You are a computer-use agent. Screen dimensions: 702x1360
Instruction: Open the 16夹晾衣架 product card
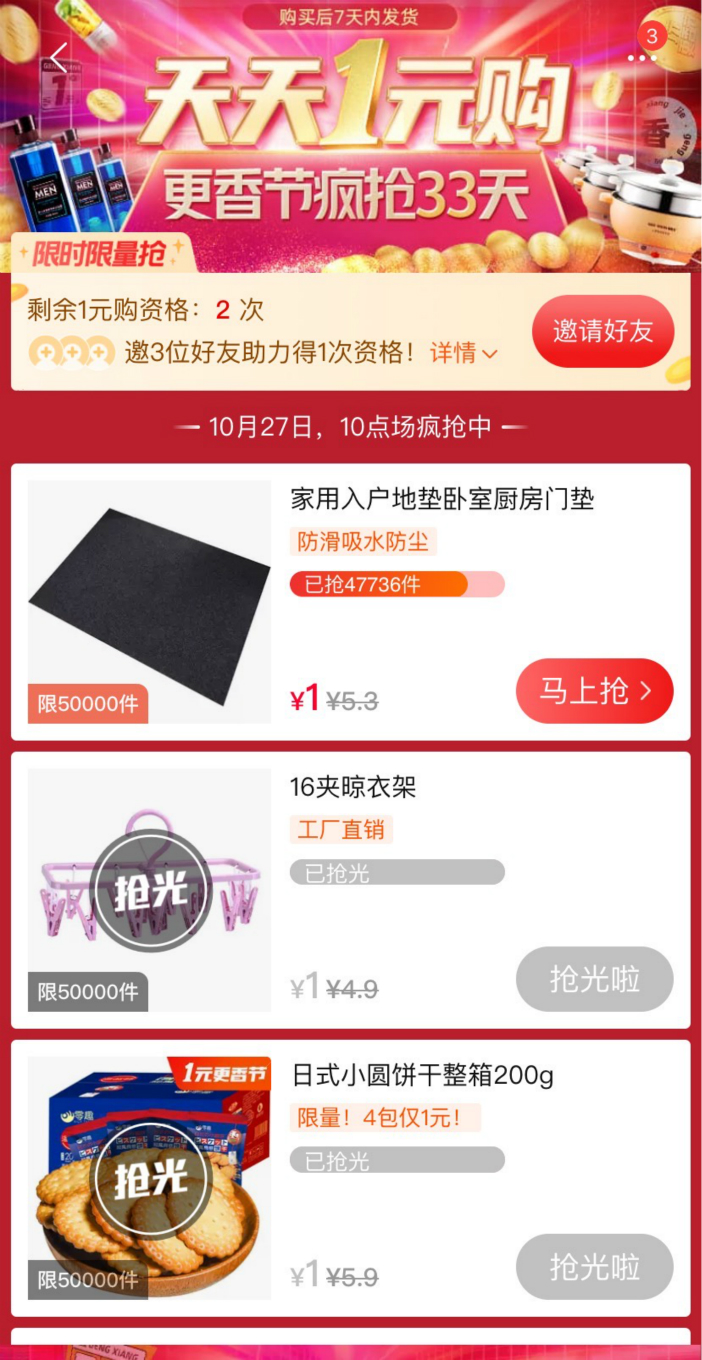[x=352, y=788]
